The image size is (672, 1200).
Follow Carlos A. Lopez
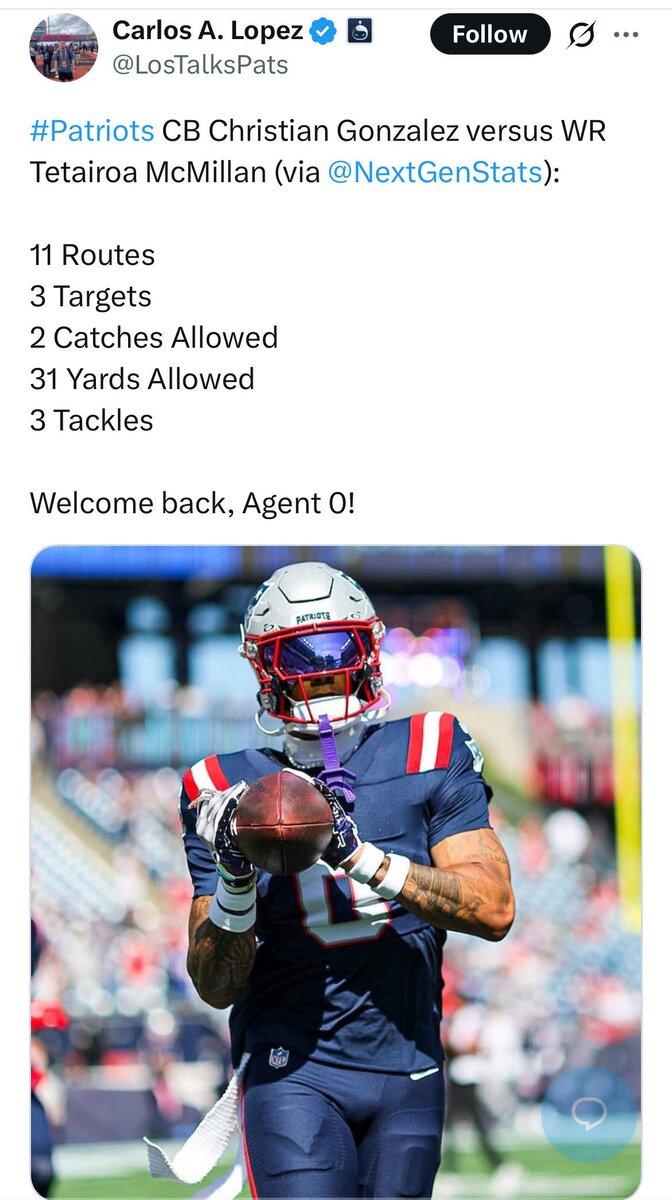490,34
